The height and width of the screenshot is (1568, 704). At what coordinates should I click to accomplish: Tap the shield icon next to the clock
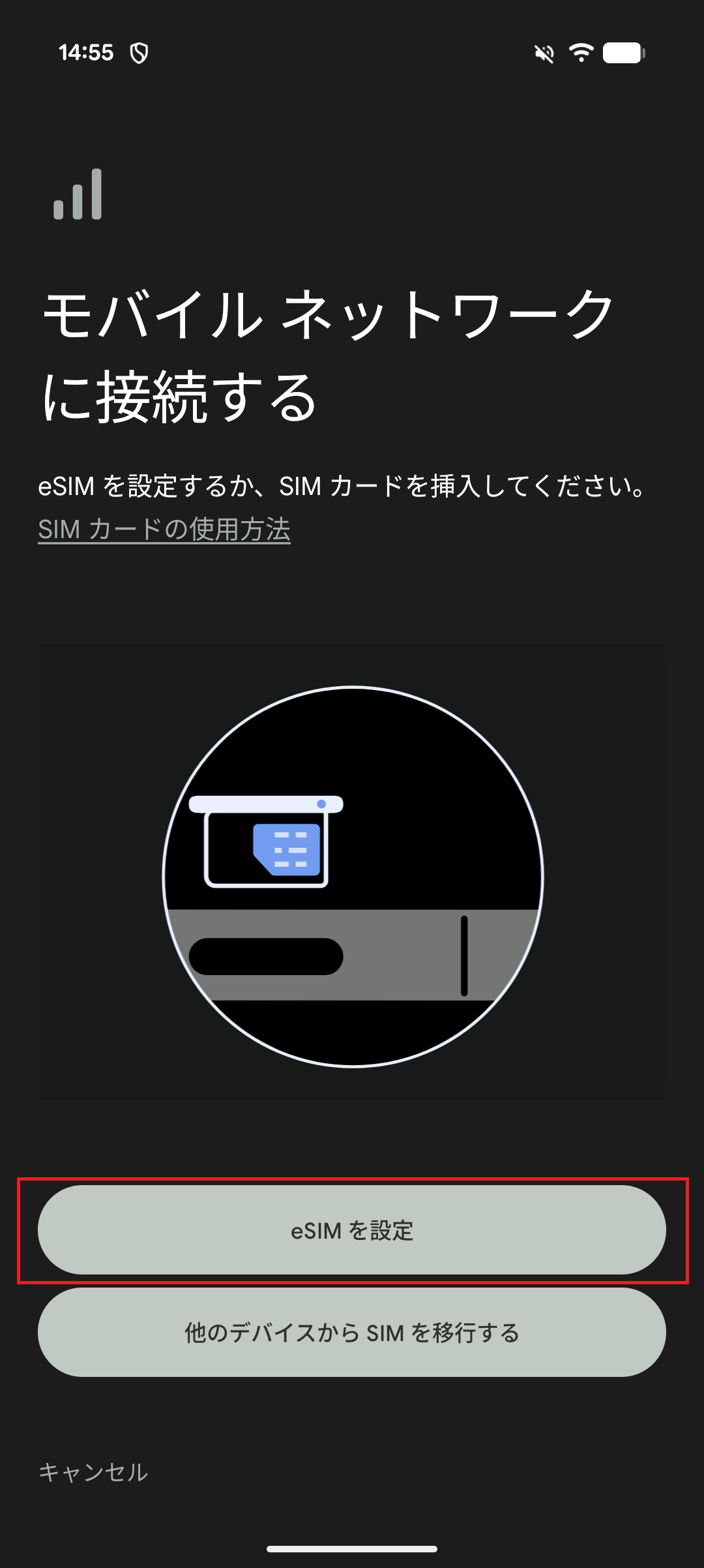(139, 52)
